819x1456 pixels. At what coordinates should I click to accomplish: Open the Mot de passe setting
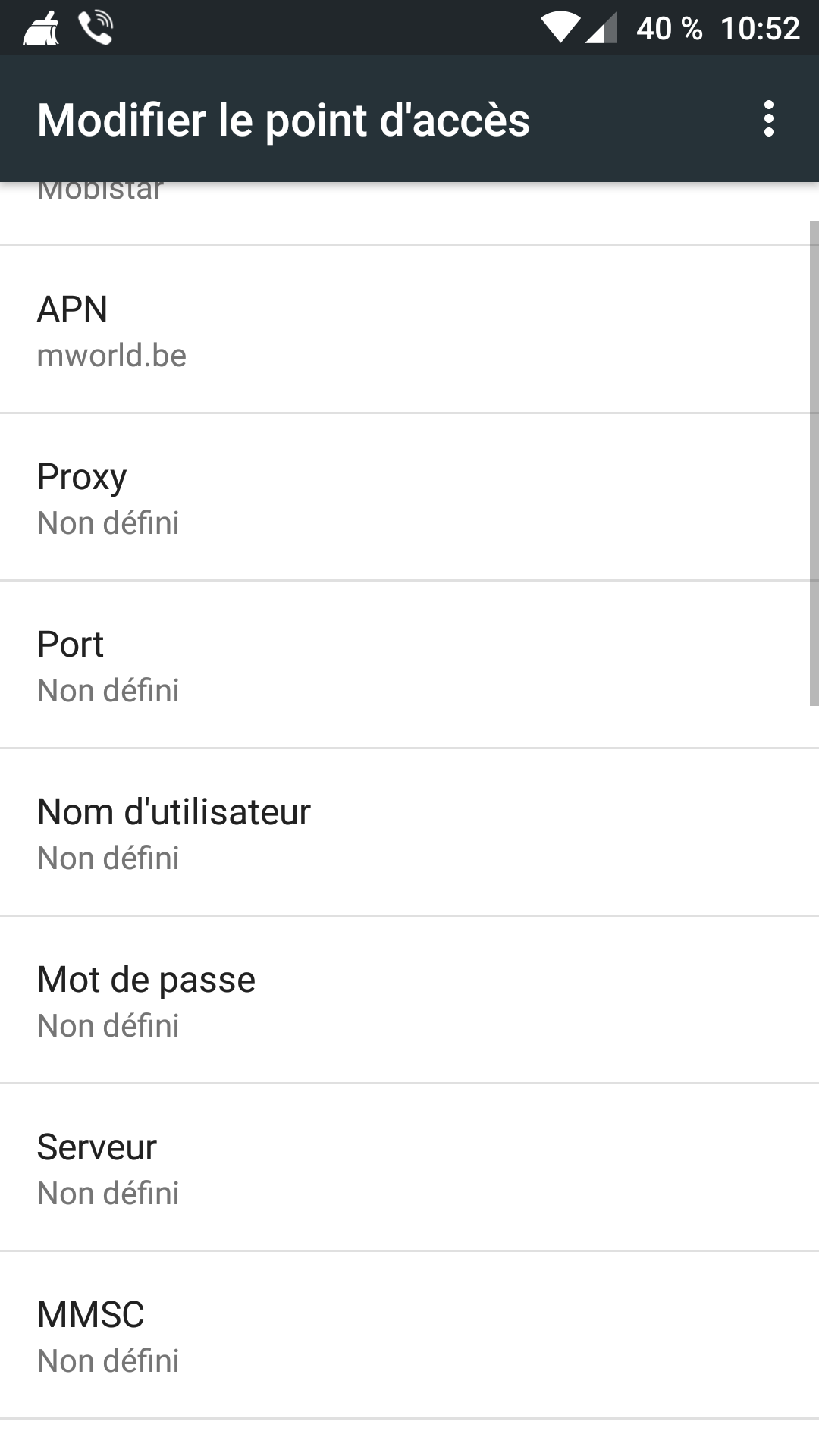(409, 1000)
